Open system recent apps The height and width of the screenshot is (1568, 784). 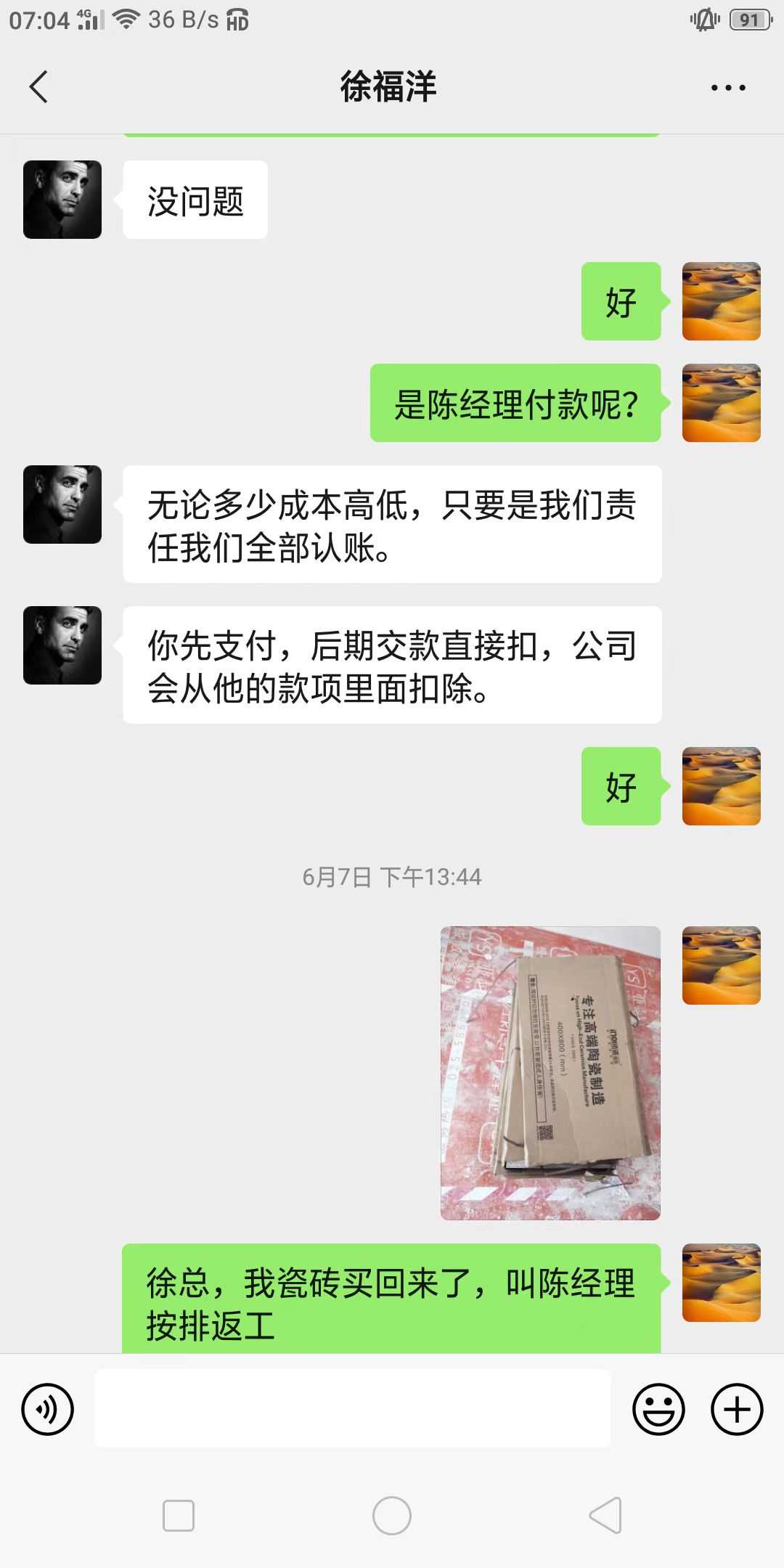pos(179,1516)
